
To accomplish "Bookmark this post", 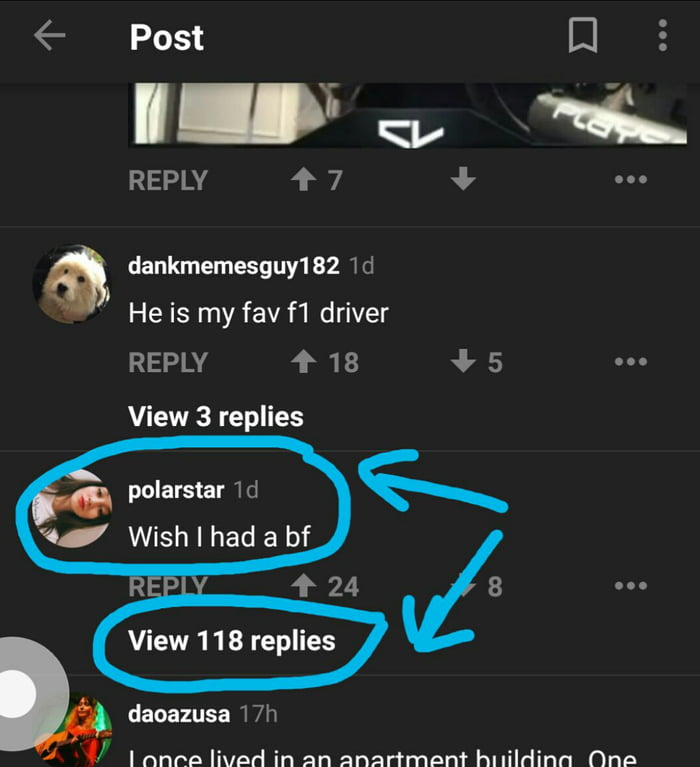I will point(583,37).
